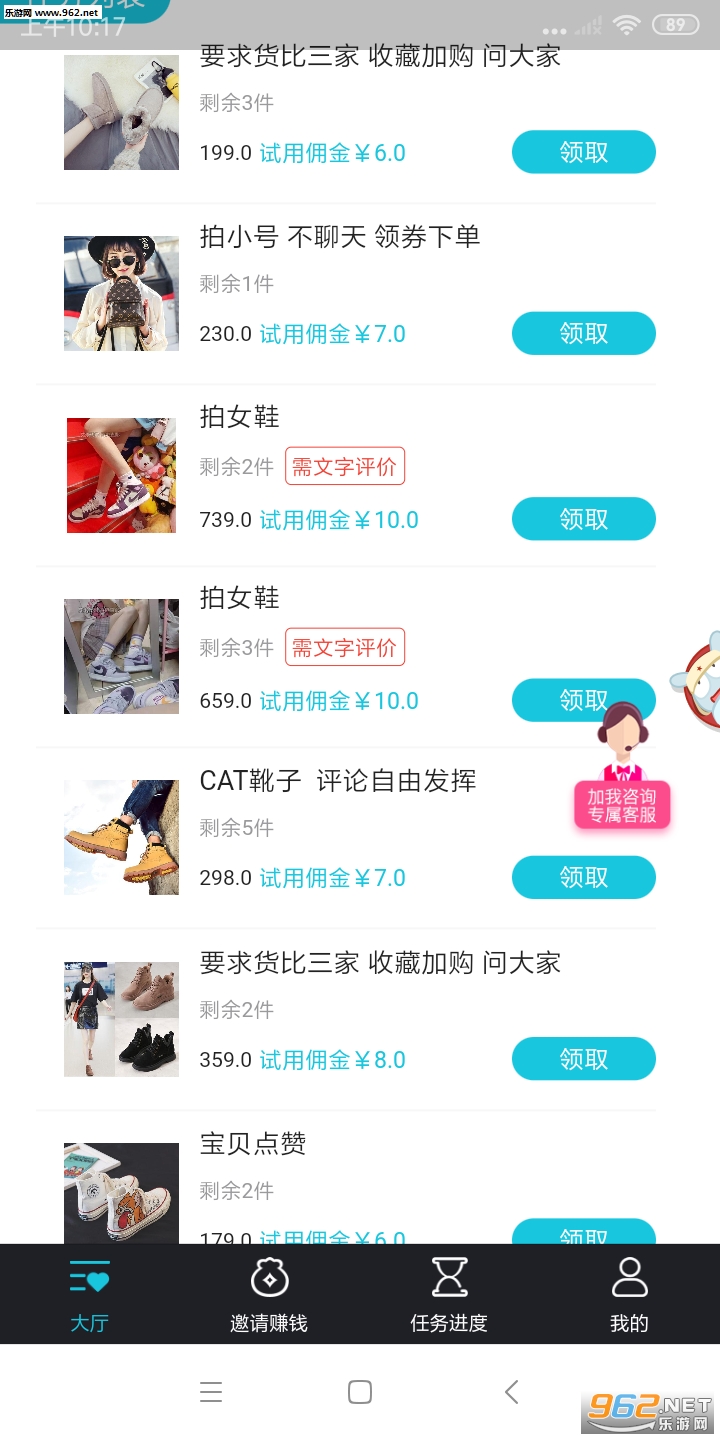Image resolution: width=720 pixels, height=1440 pixels.
Task: Switch to the 邀请赚钱 tab
Action: click(269, 1295)
